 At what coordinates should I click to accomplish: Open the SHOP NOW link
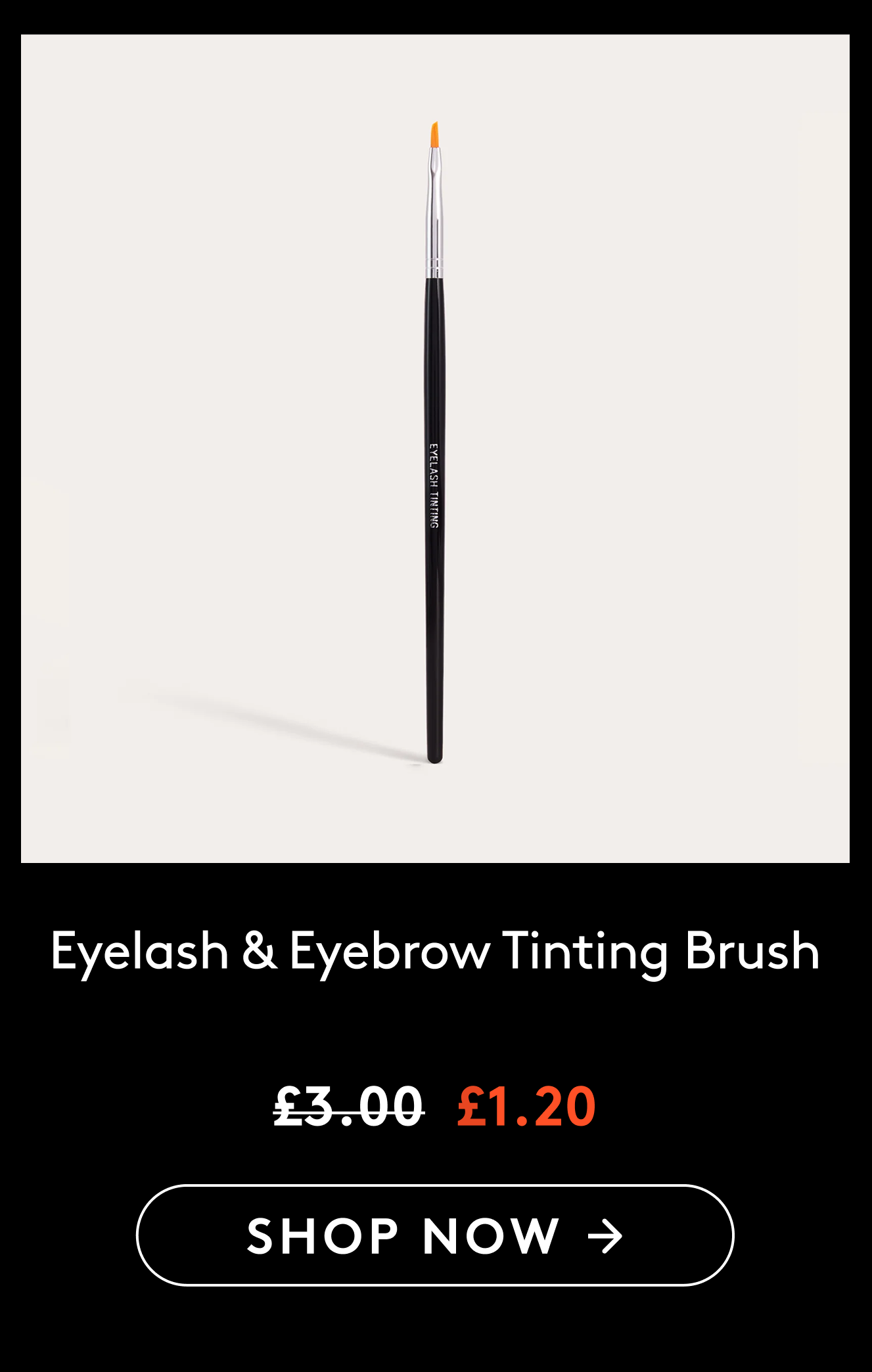[x=436, y=1237]
